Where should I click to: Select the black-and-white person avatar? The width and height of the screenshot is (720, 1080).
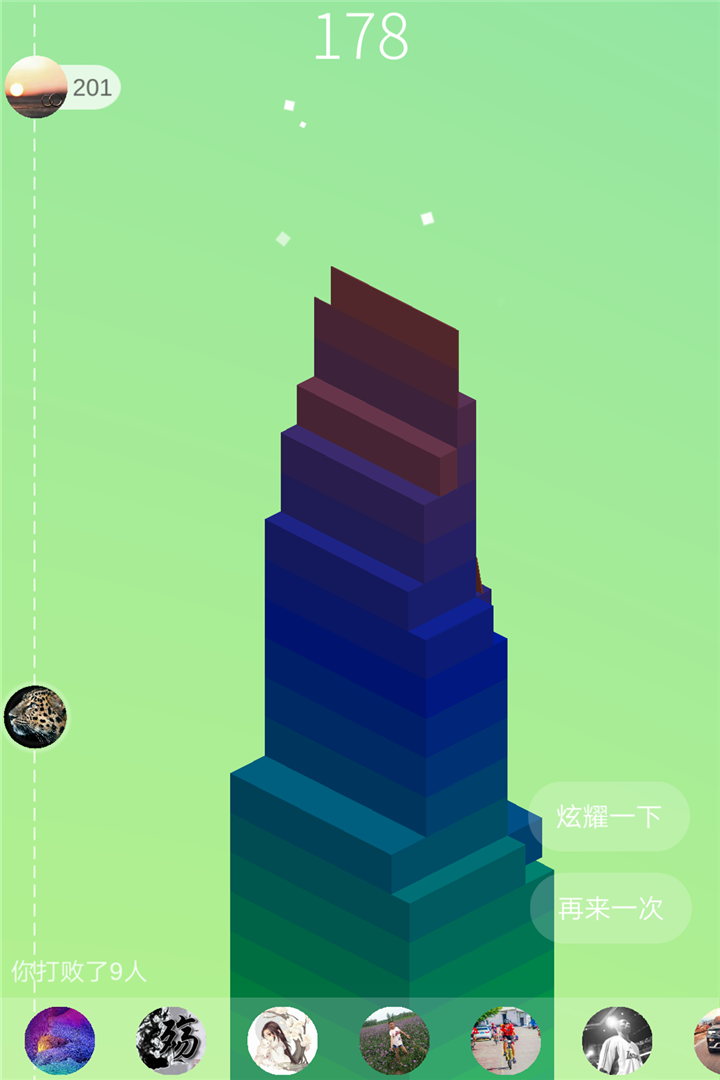click(x=617, y=1041)
